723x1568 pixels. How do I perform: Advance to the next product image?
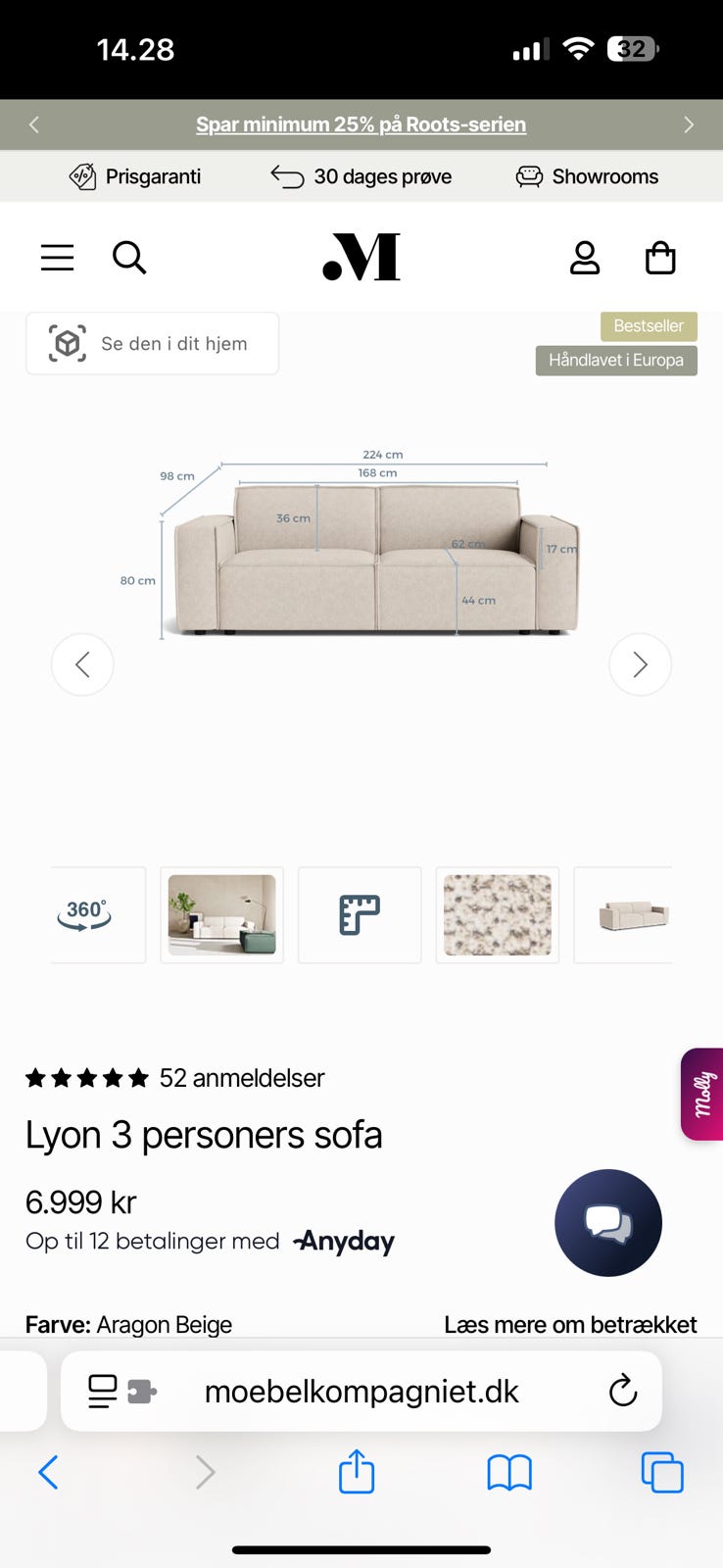pyautogui.click(x=640, y=663)
